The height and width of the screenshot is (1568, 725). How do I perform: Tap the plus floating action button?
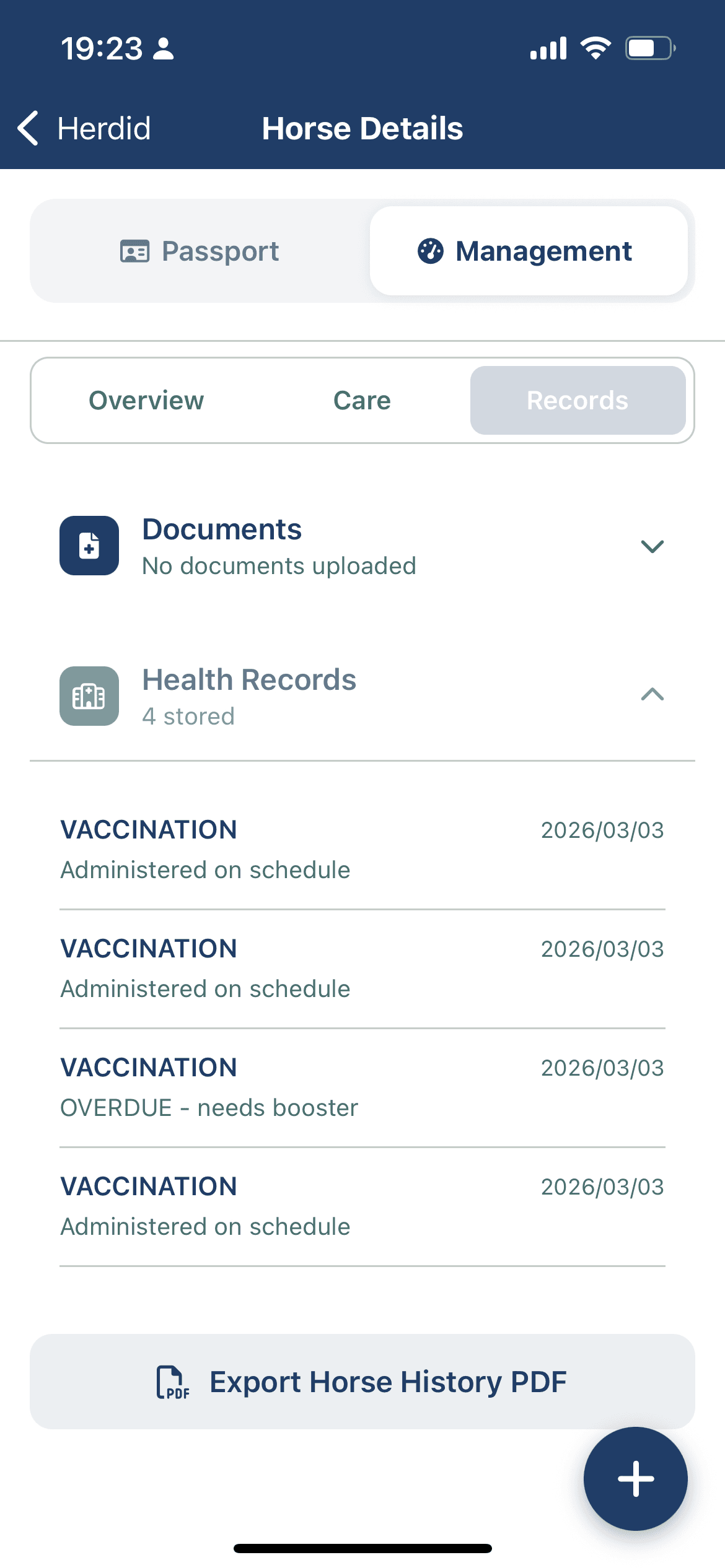click(636, 1478)
